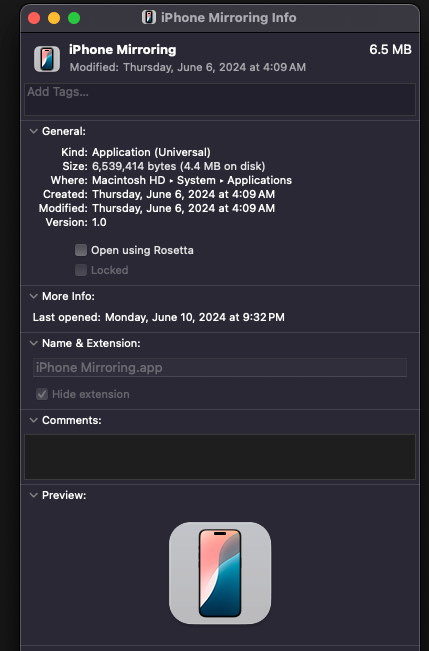Collapse the More Info section
Image resolution: width=429 pixels, height=651 pixels.
tap(34, 296)
